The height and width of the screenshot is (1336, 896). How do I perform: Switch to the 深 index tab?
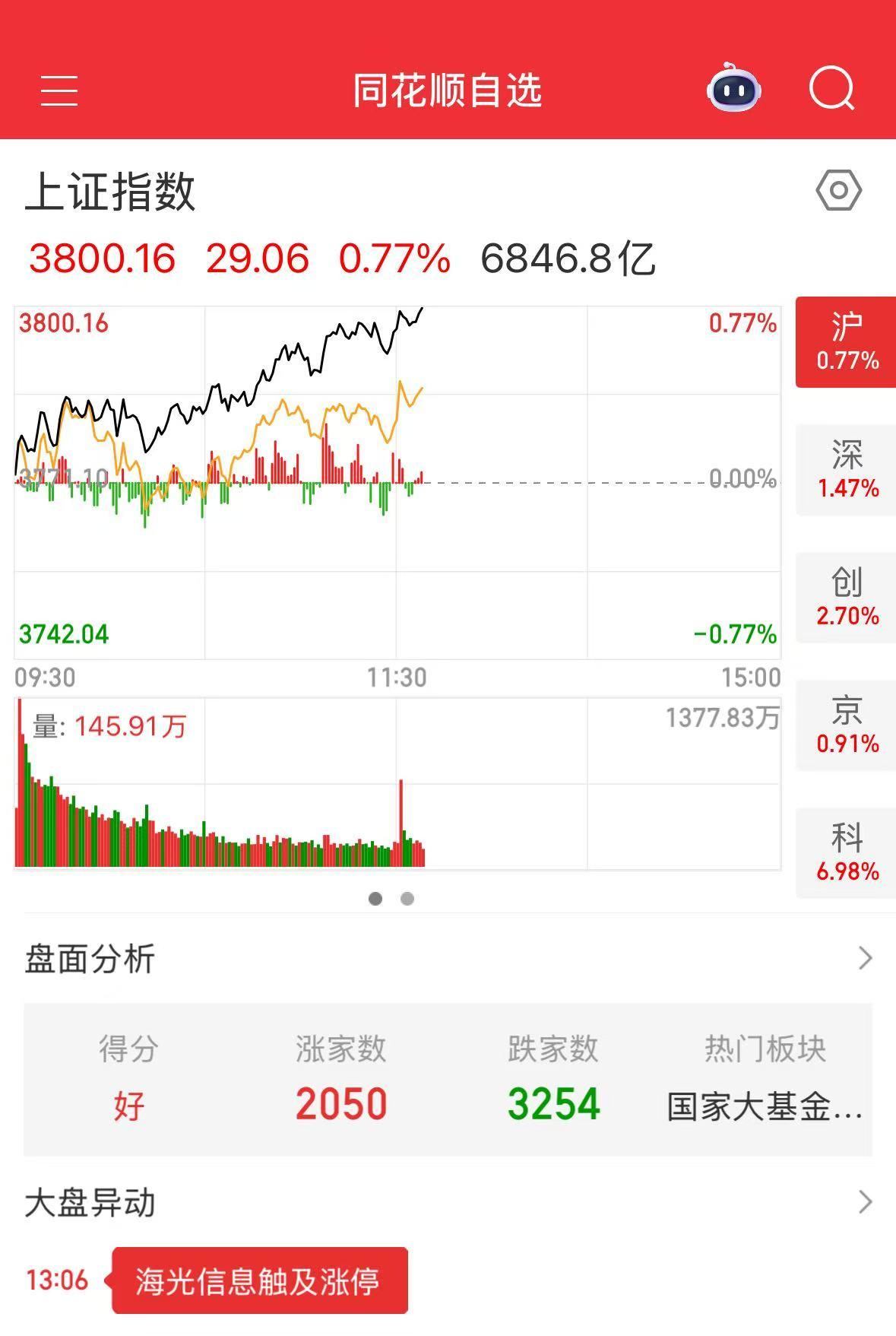click(847, 470)
